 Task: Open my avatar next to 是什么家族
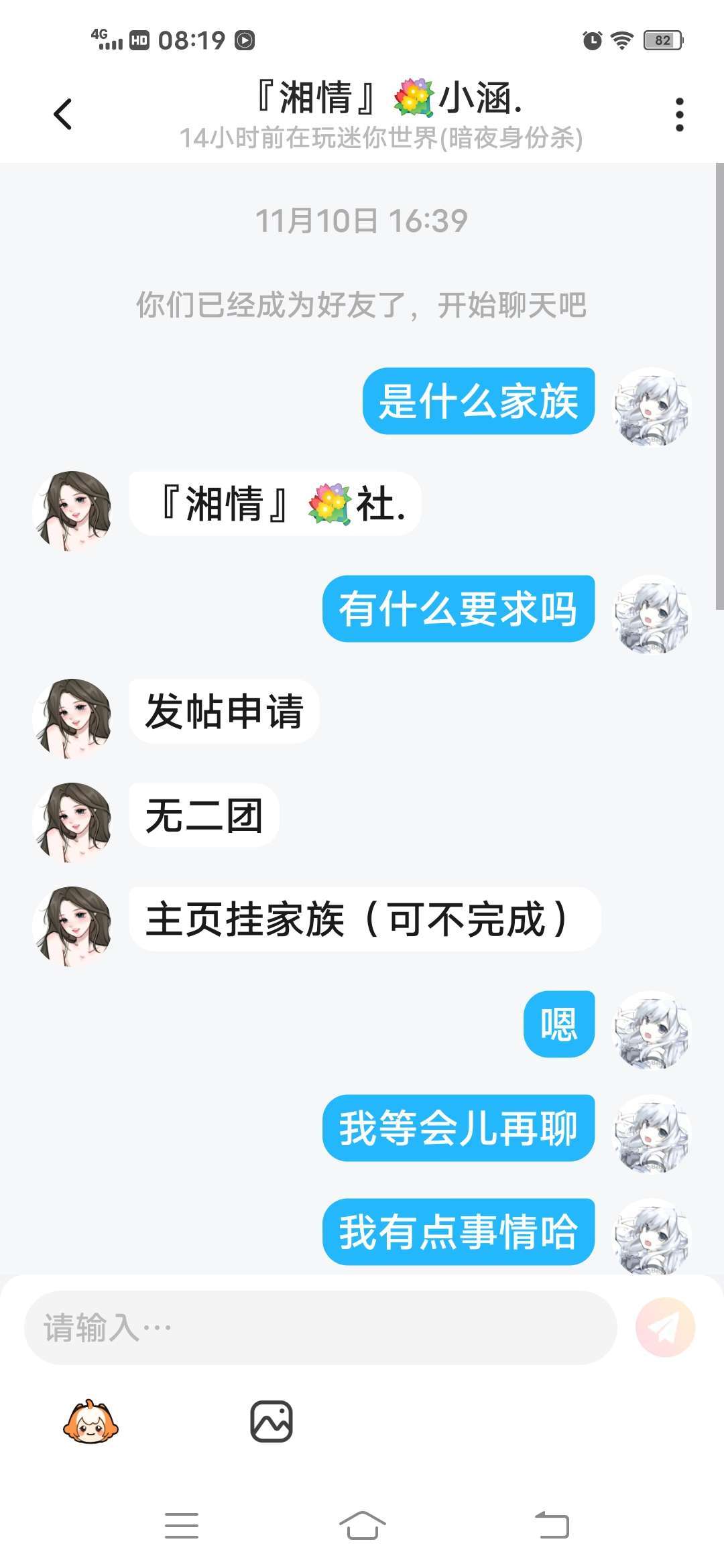[652, 407]
